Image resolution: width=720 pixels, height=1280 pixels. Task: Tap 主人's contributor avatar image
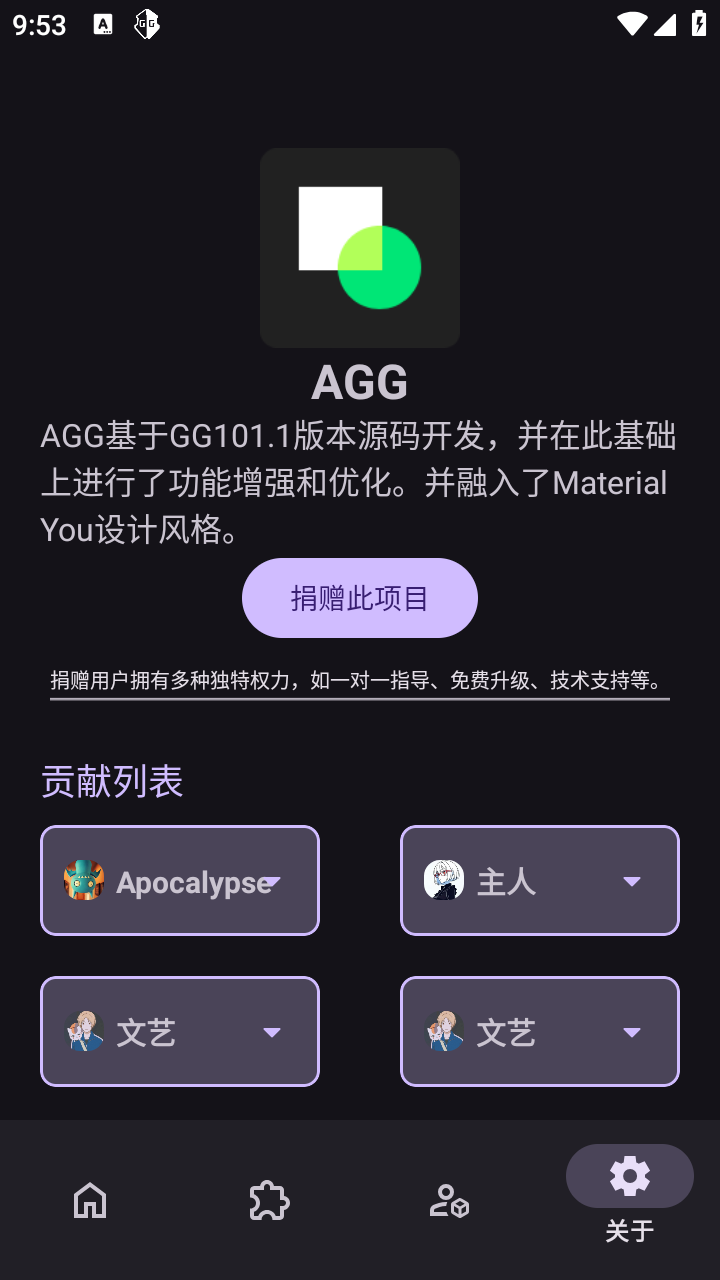[x=445, y=880]
